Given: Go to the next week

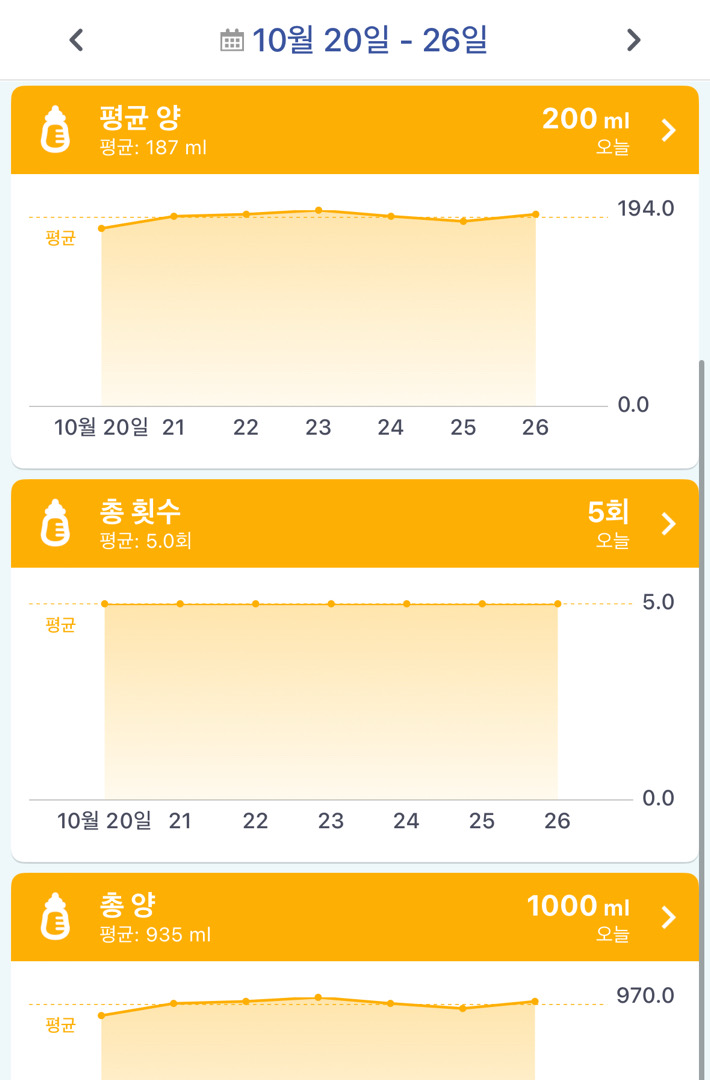Looking at the screenshot, I should tap(633, 40).
